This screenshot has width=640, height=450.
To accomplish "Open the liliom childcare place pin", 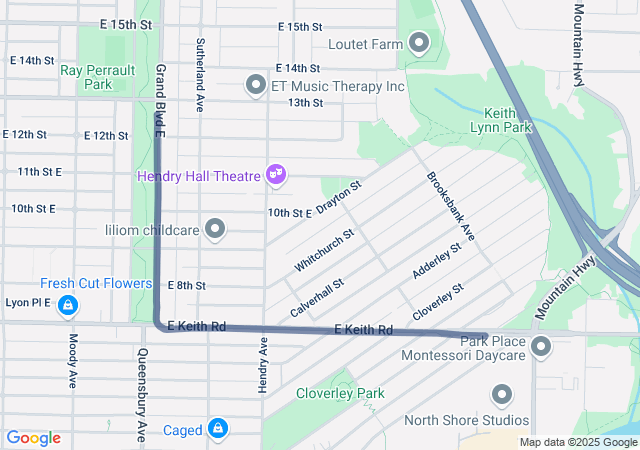I will click(214, 230).
